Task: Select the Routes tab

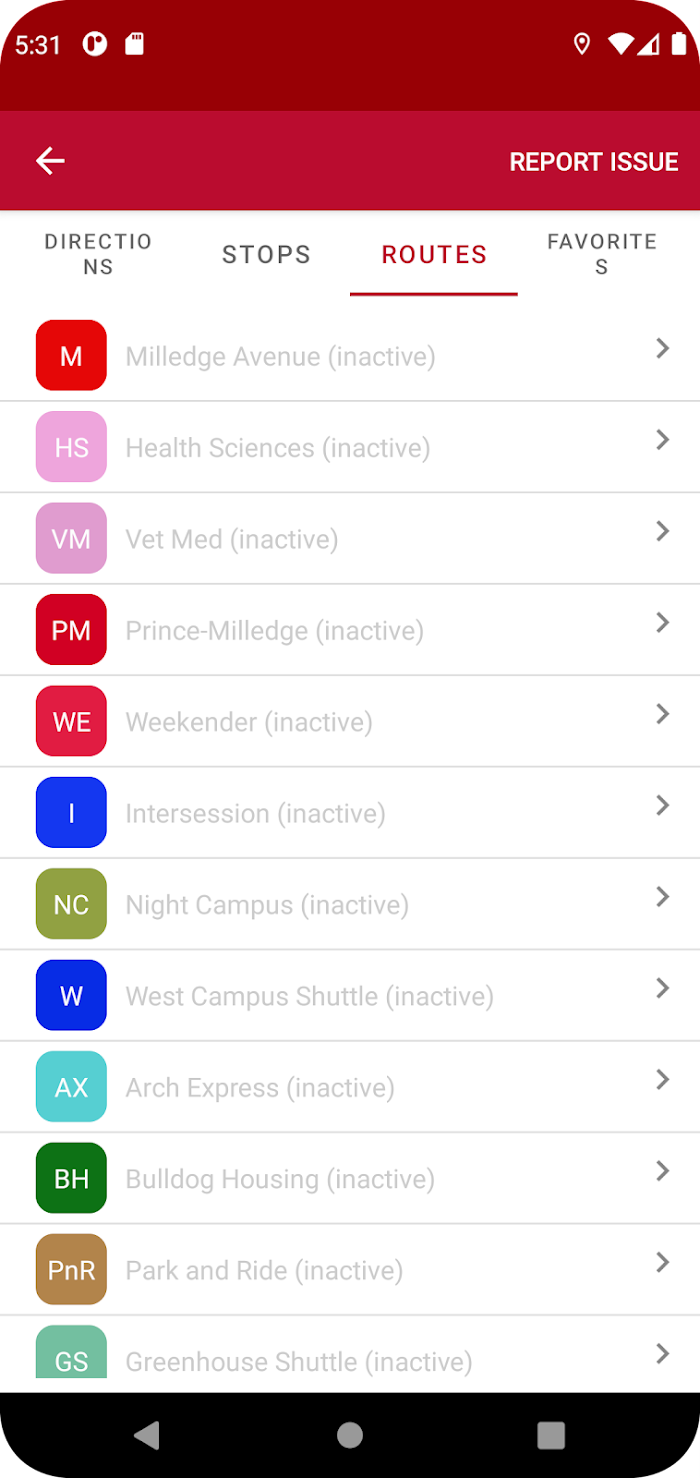Action: click(x=434, y=254)
